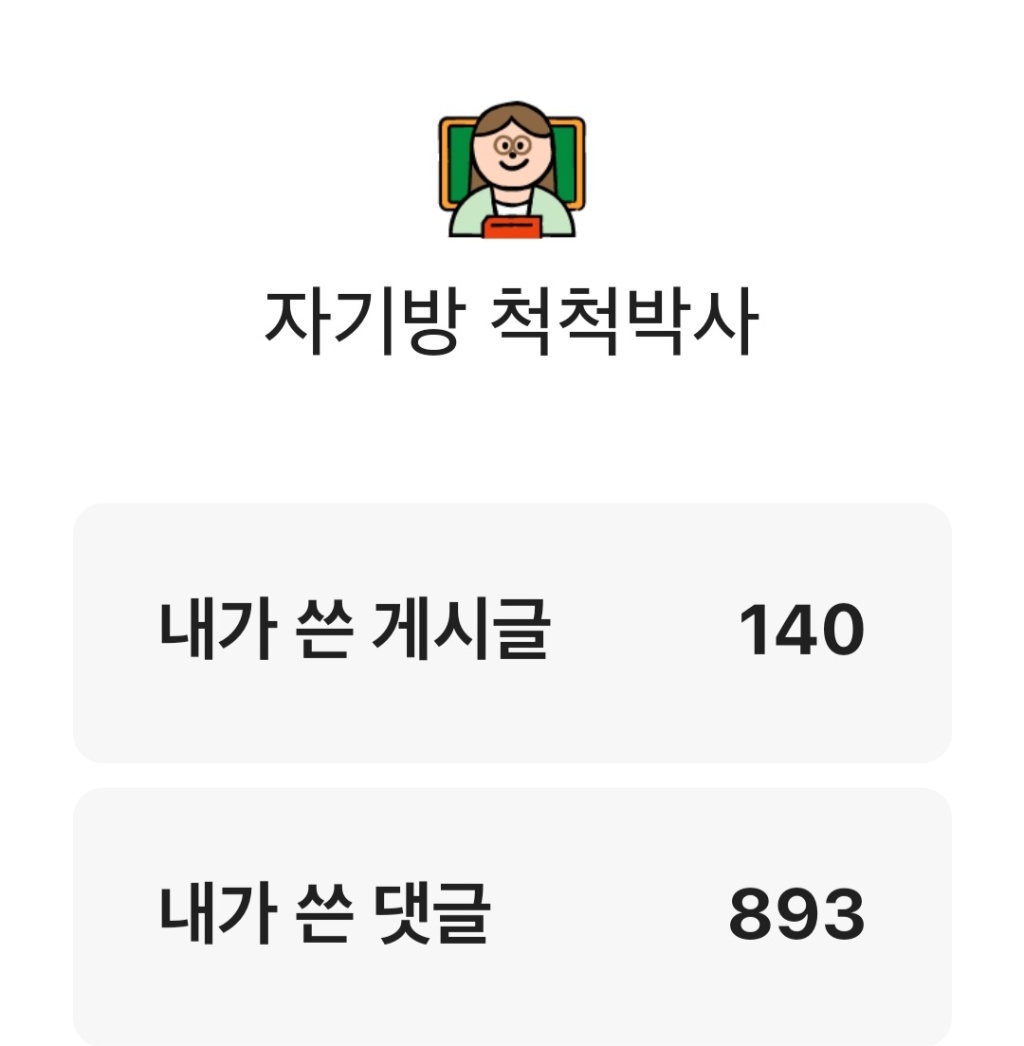Open 내가 쓴 게시글 list
This screenshot has height=1046, width=1024.
511,632
